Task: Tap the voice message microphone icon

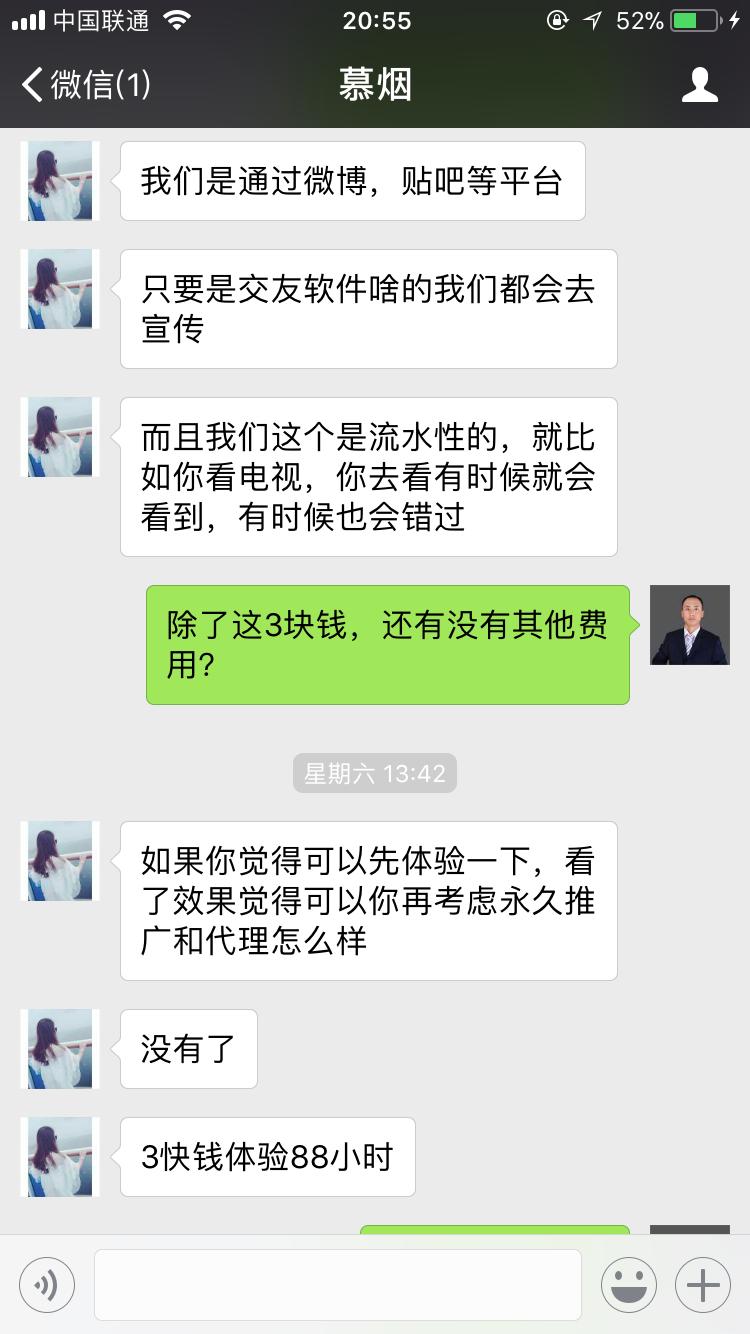Action: click(47, 1284)
